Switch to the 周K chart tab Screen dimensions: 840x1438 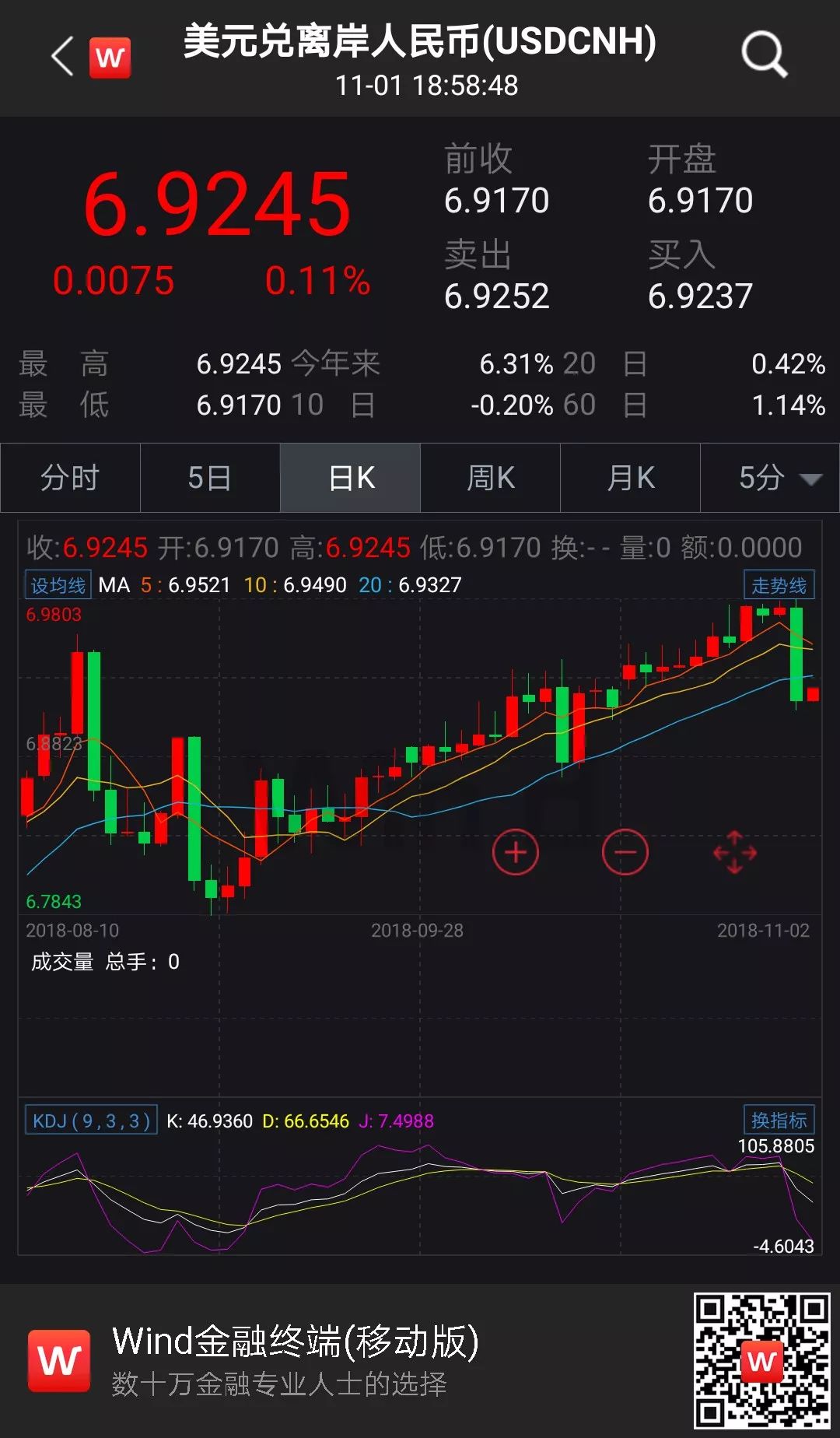(491, 478)
